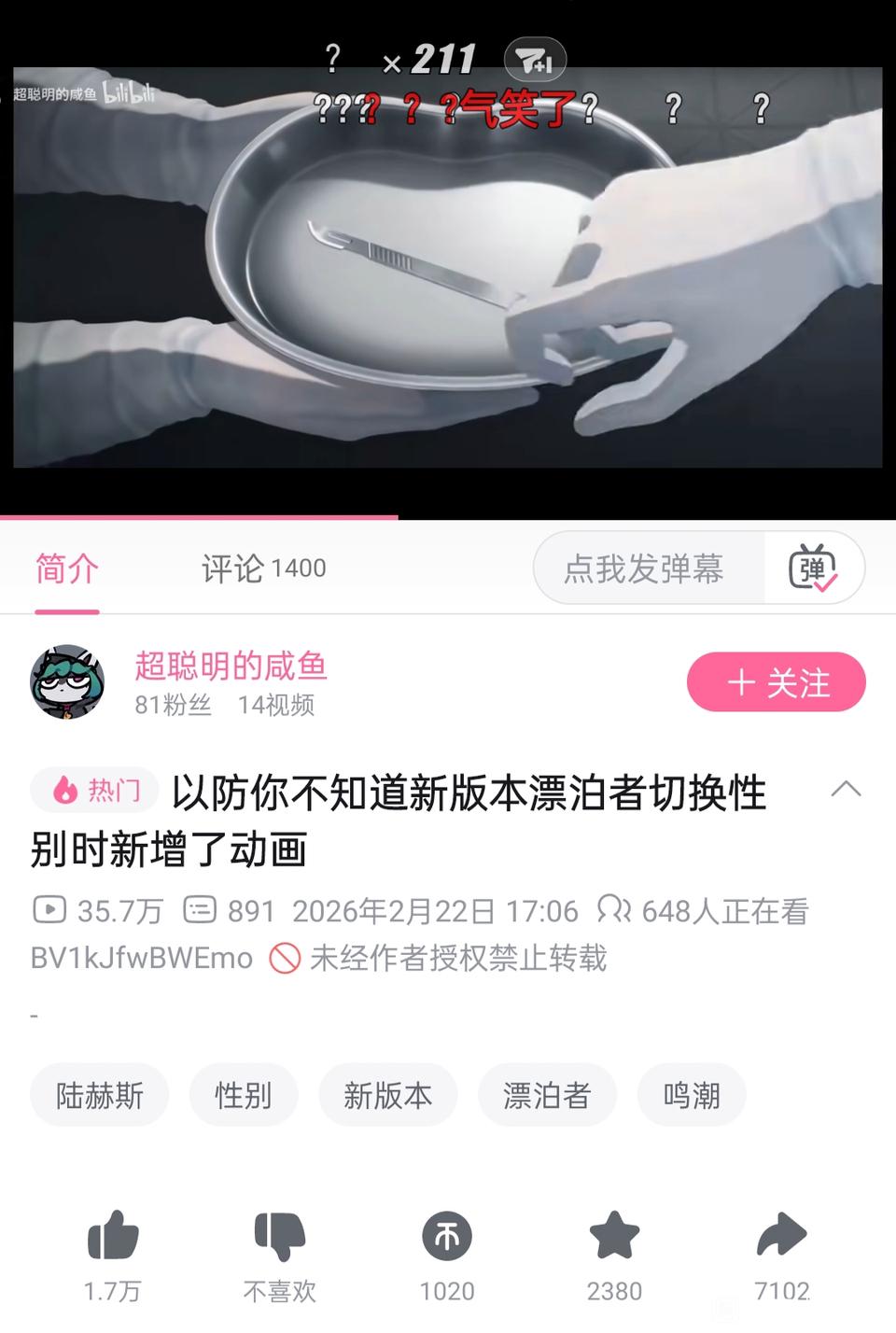Share the video using the arrow icon
The width and height of the screenshot is (896, 1333).
point(781,1237)
